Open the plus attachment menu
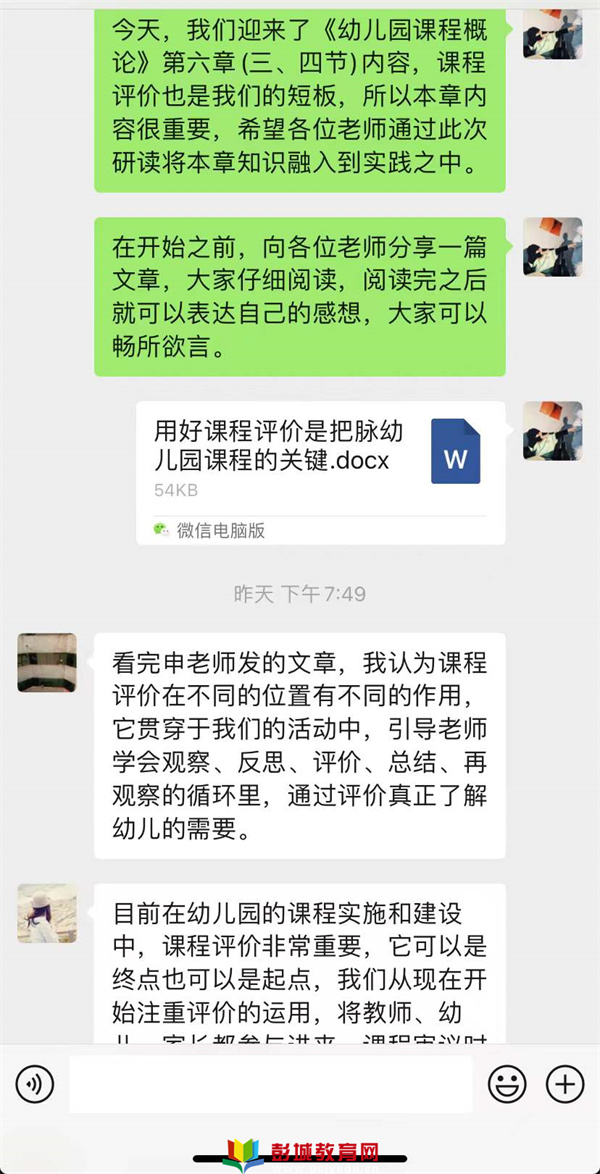This screenshot has height=1174, width=600. (565, 1083)
